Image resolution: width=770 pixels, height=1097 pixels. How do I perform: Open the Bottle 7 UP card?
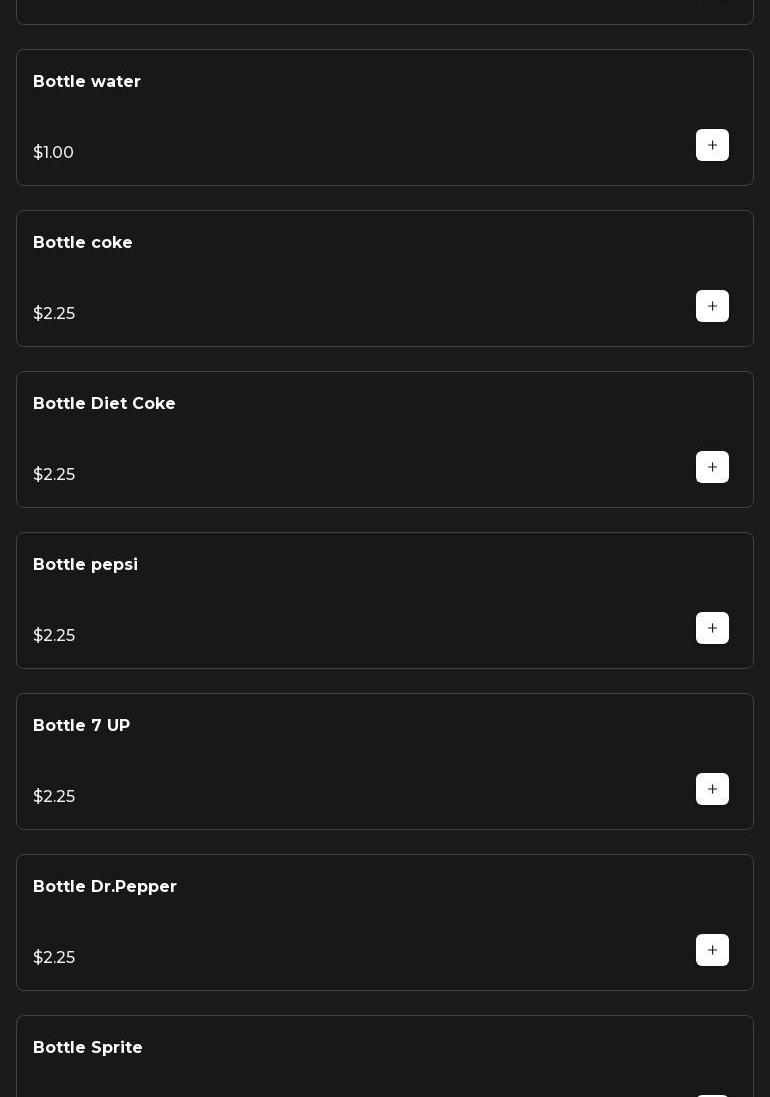click(82, 726)
